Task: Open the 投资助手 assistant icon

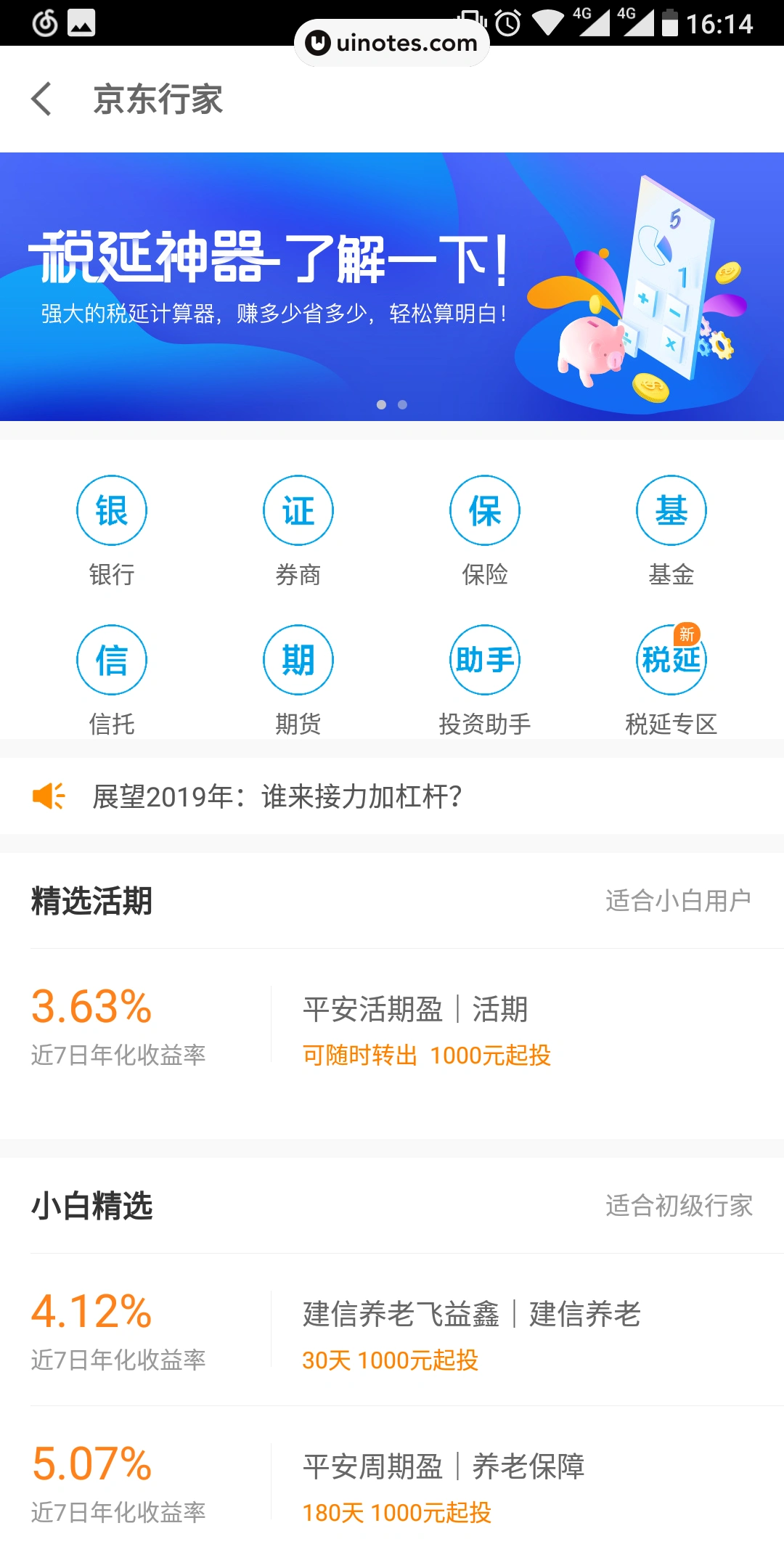Action: coord(484,660)
